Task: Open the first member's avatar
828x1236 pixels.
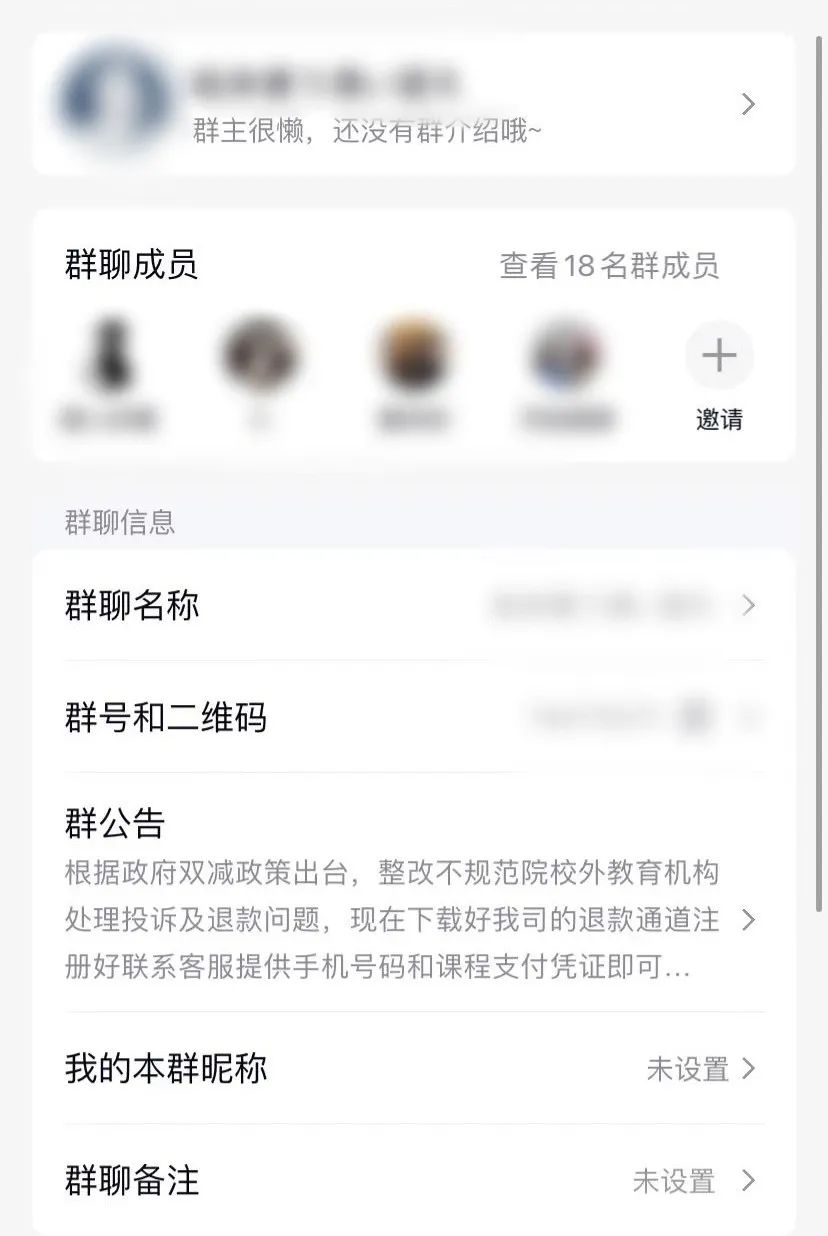Action: pyautogui.click(x=110, y=355)
